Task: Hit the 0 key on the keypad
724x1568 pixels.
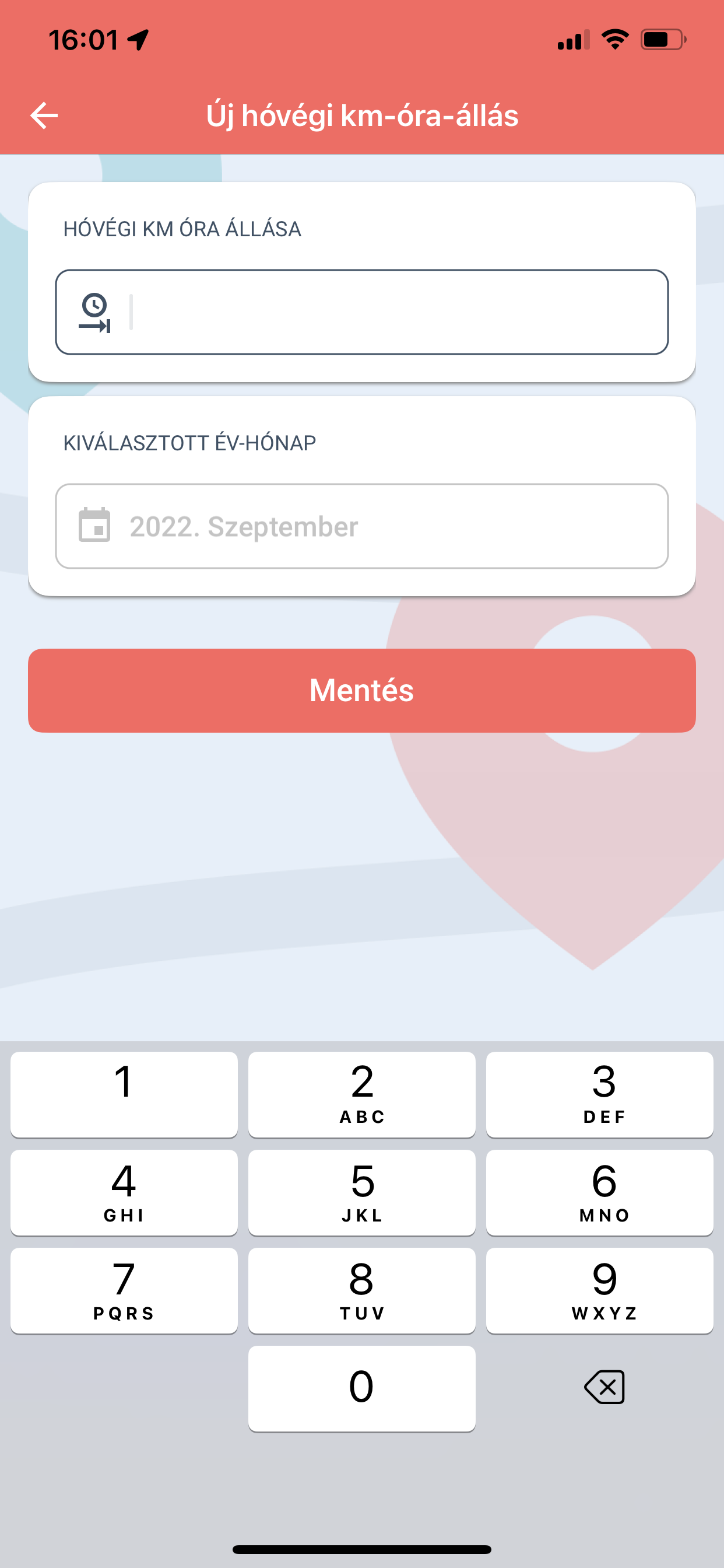Action: (x=361, y=1388)
